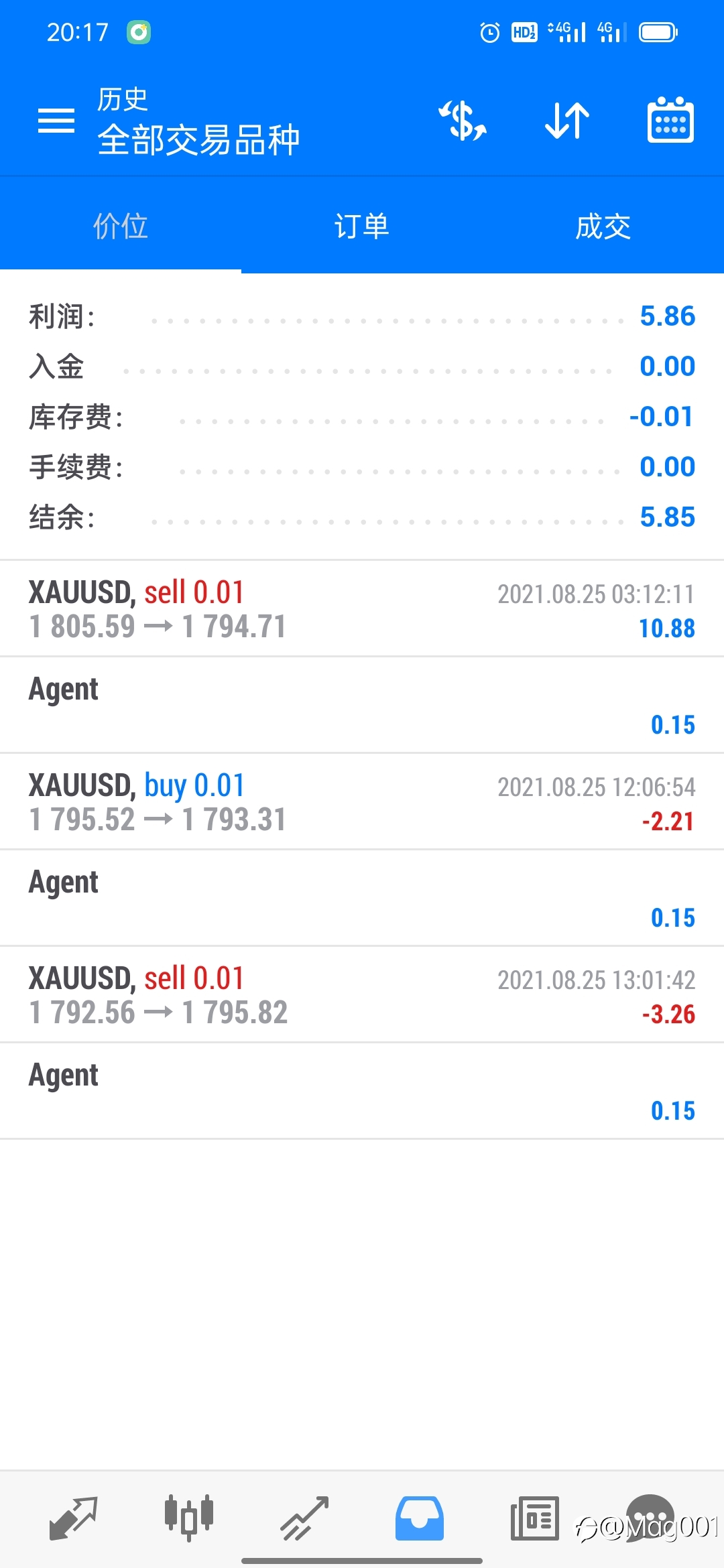Viewport: 724px width, 1568px height.
Task: Open the trade trend-line tab
Action: [304, 1518]
